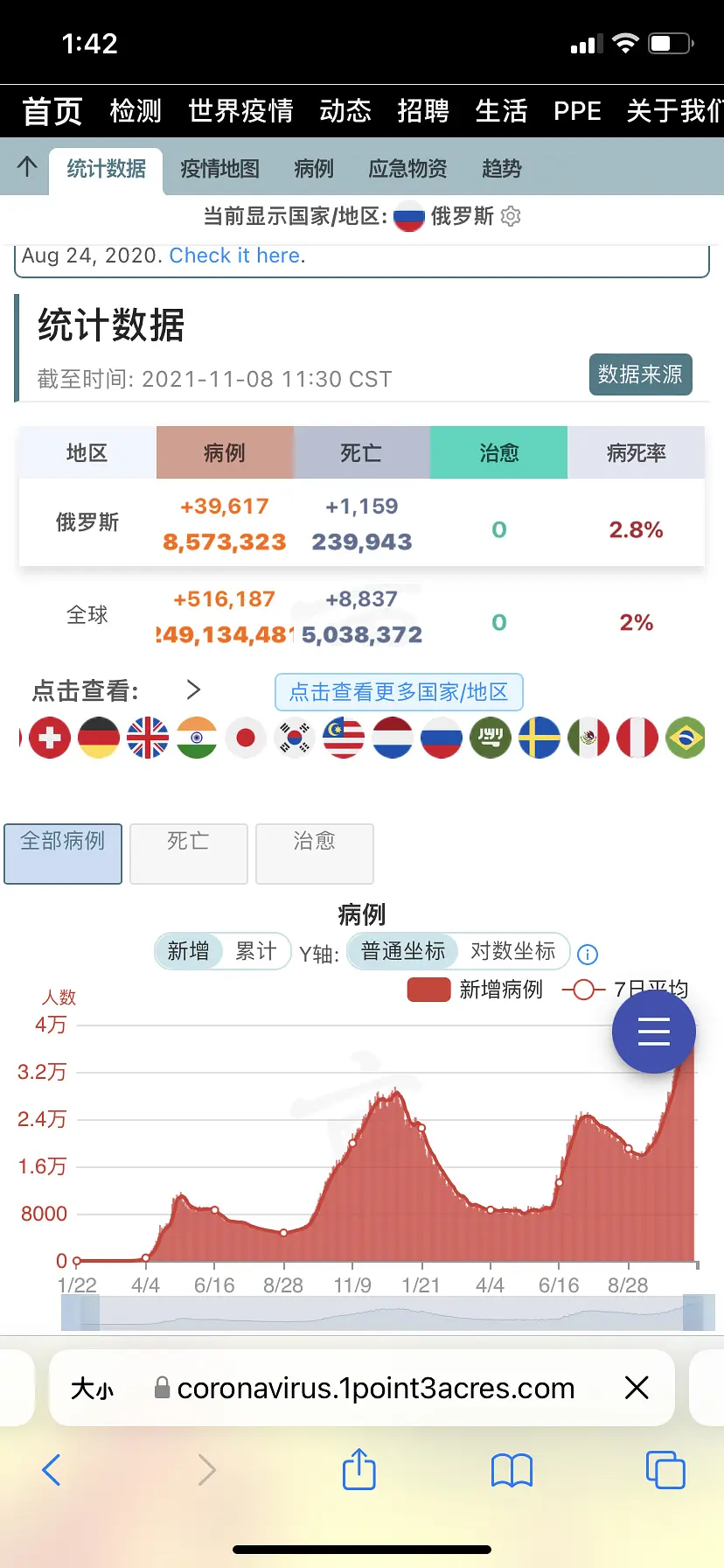Follow the 'Check it here' link
This screenshot has width=724, height=1568.
[x=234, y=255]
